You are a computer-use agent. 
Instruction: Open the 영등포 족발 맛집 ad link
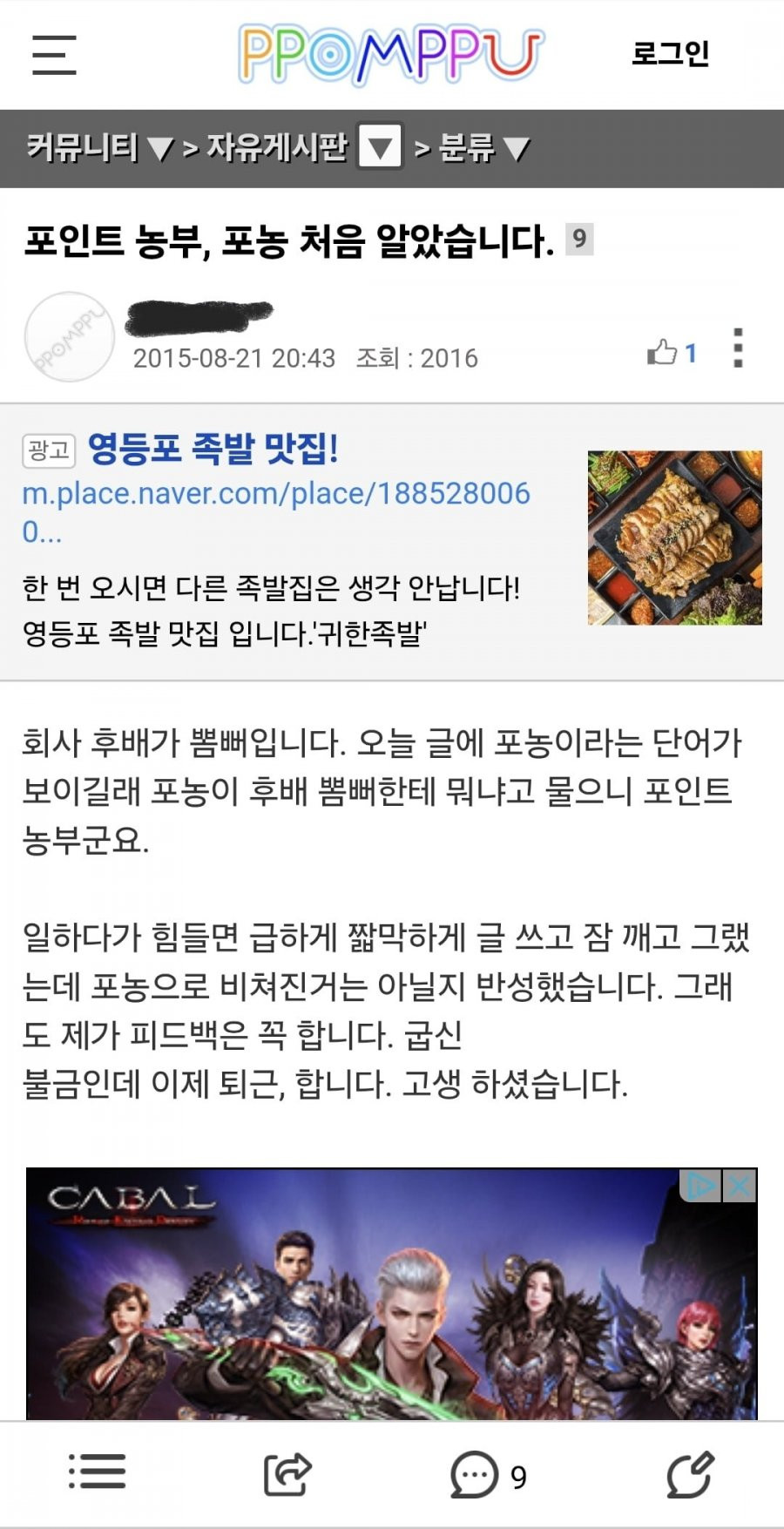click(213, 449)
